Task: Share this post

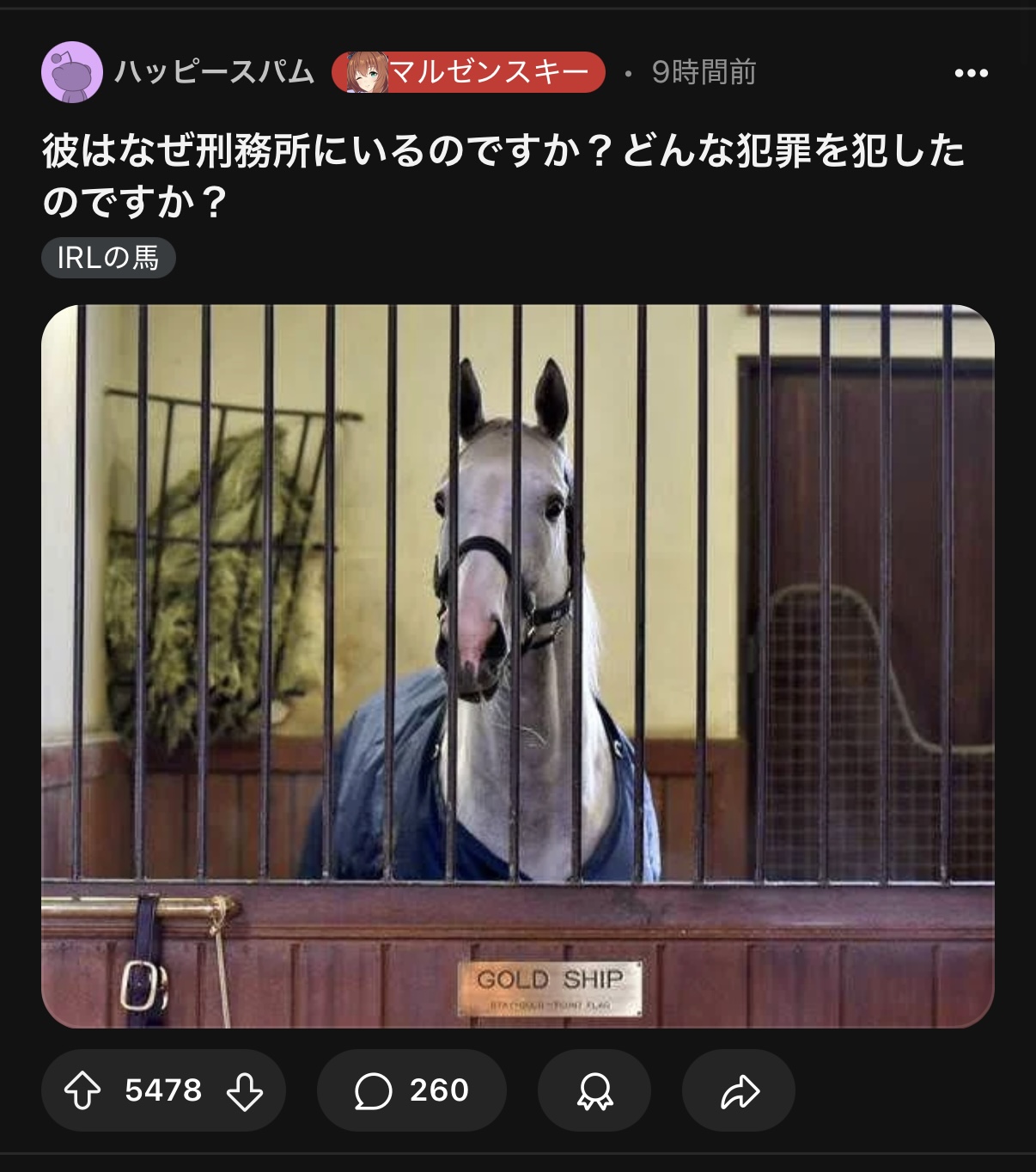Action: click(739, 1090)
